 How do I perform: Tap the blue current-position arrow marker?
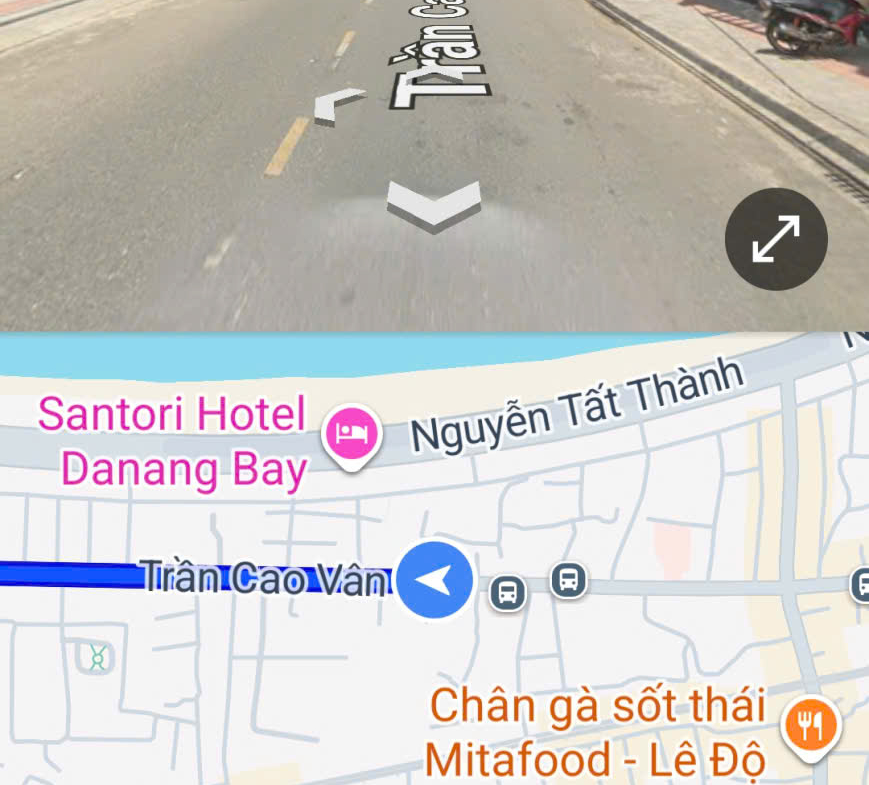click(434, 579)
